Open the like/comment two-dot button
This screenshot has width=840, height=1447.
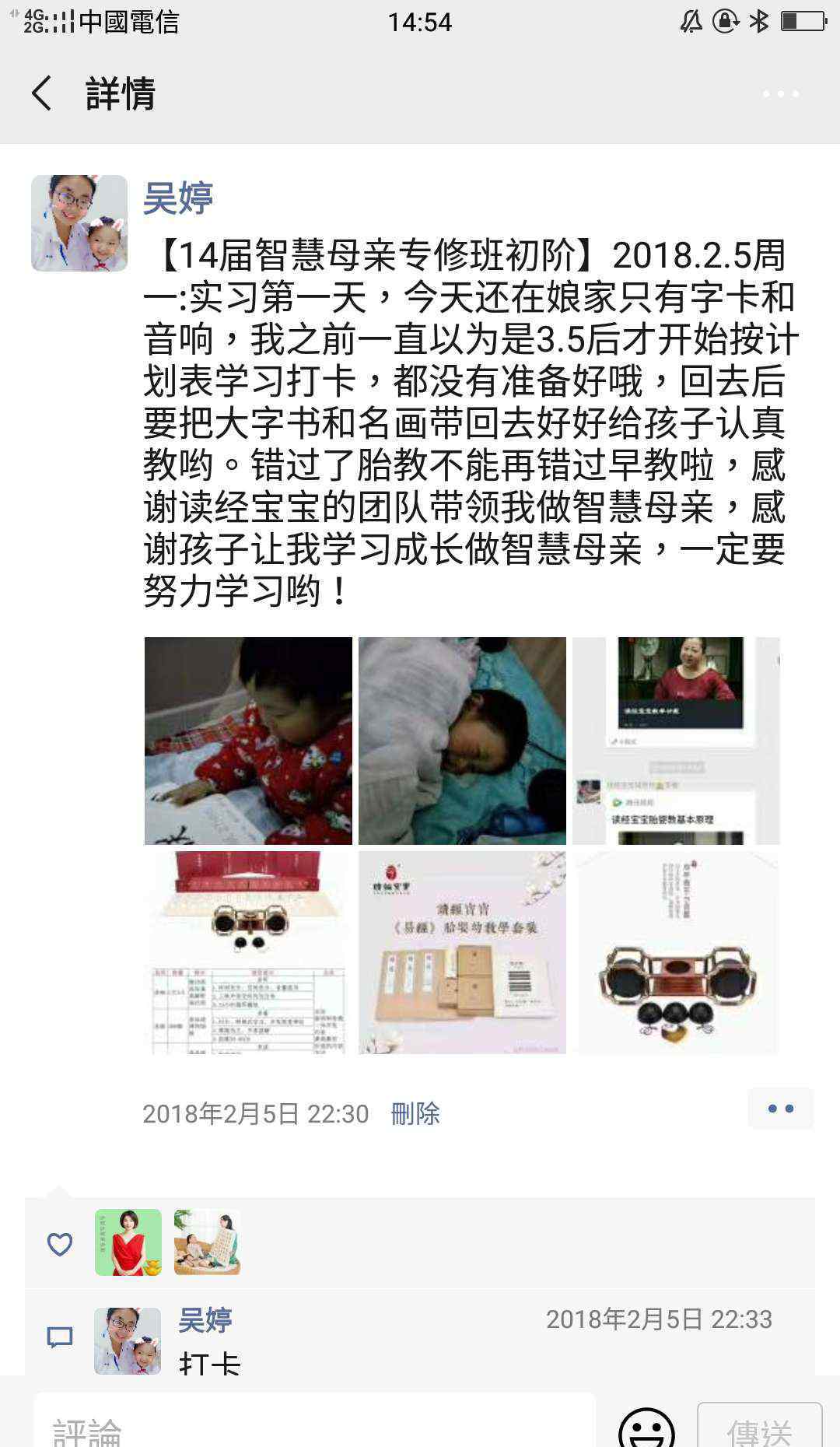781,1109
